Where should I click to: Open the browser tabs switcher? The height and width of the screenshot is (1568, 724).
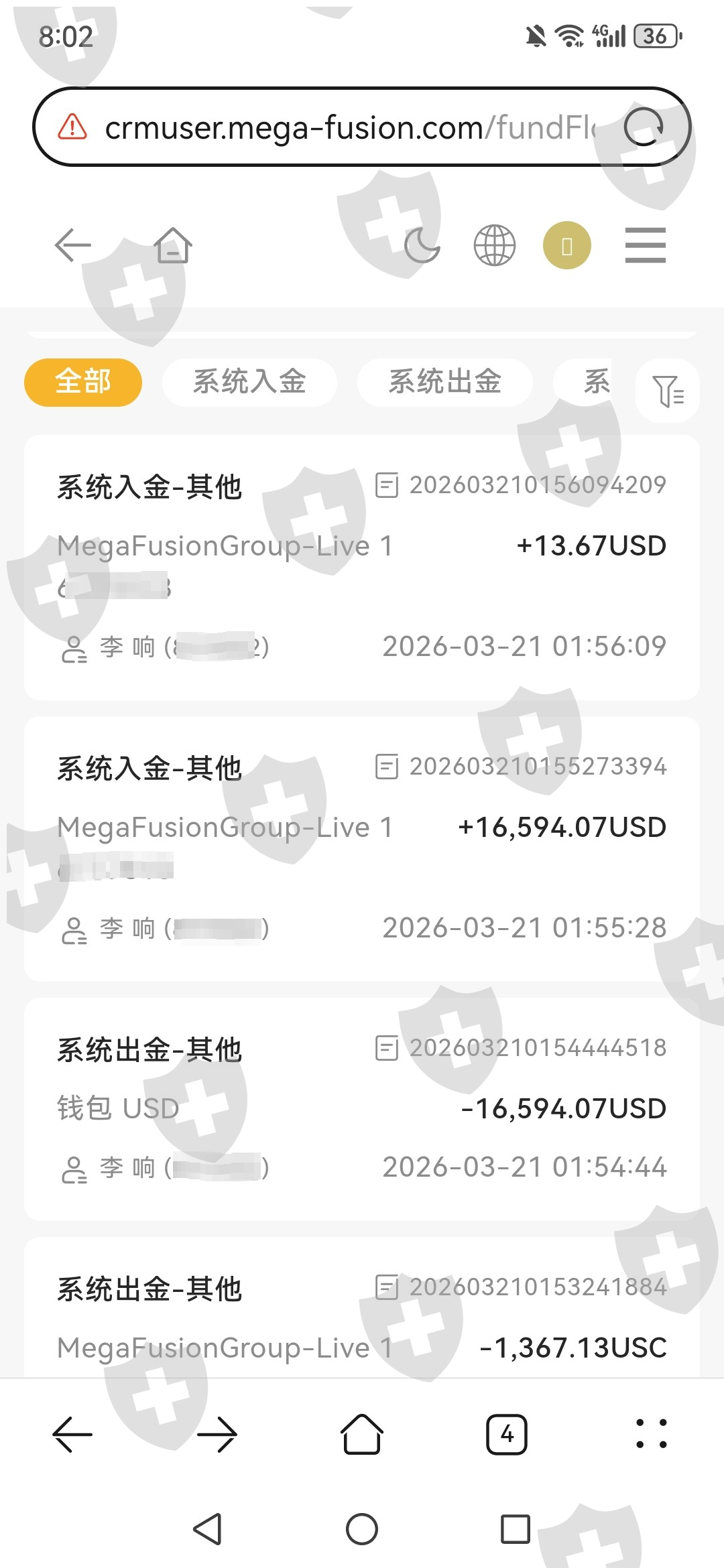pos(507,1435)
